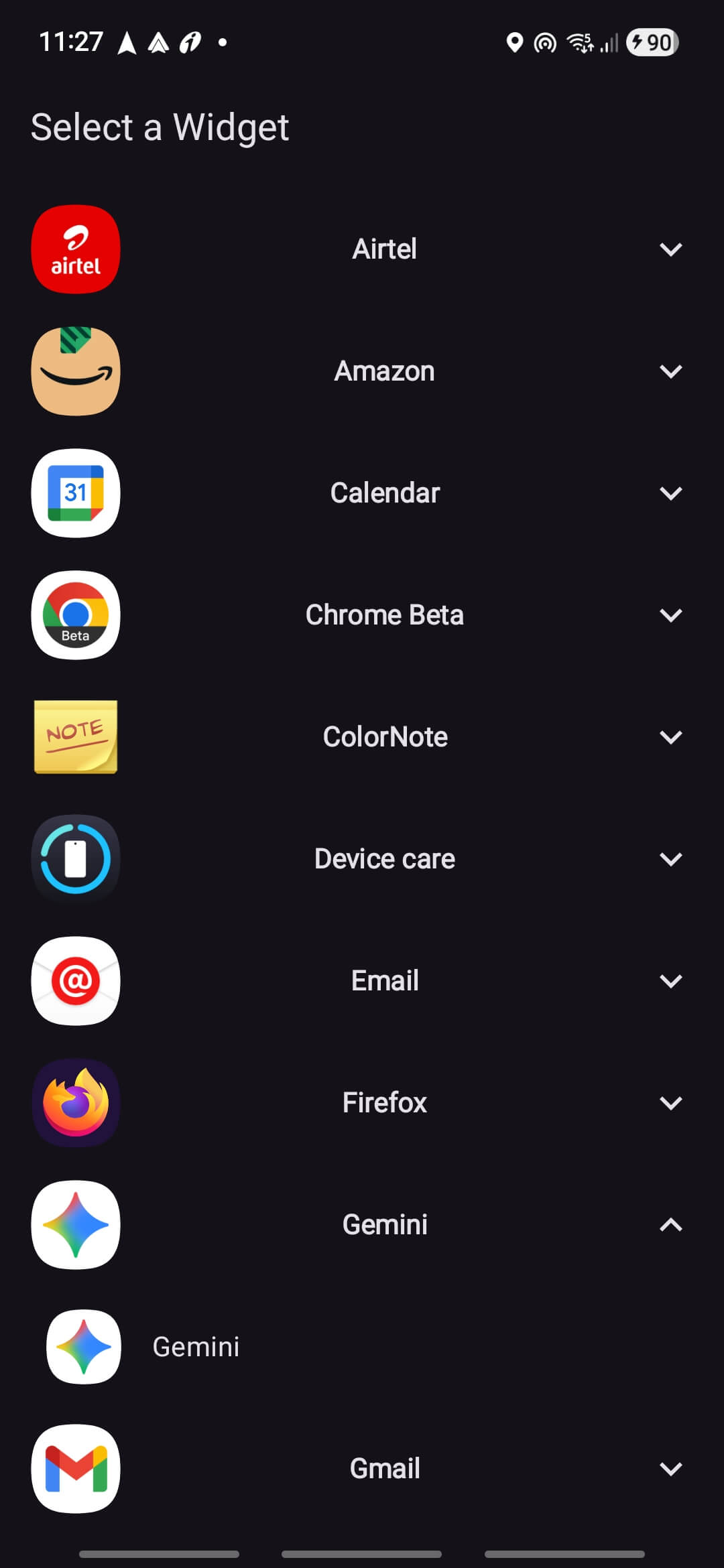Open the Email envelope icon
Image resolution: width=724 pixels, height=1568 pixels.
(75, 980)
